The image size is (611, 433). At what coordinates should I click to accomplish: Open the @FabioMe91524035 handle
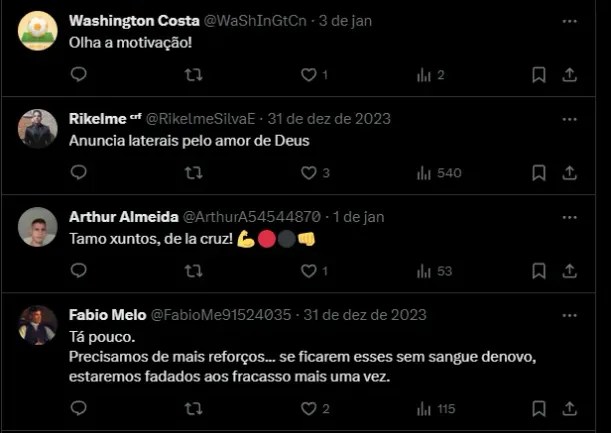pos(220,314)
